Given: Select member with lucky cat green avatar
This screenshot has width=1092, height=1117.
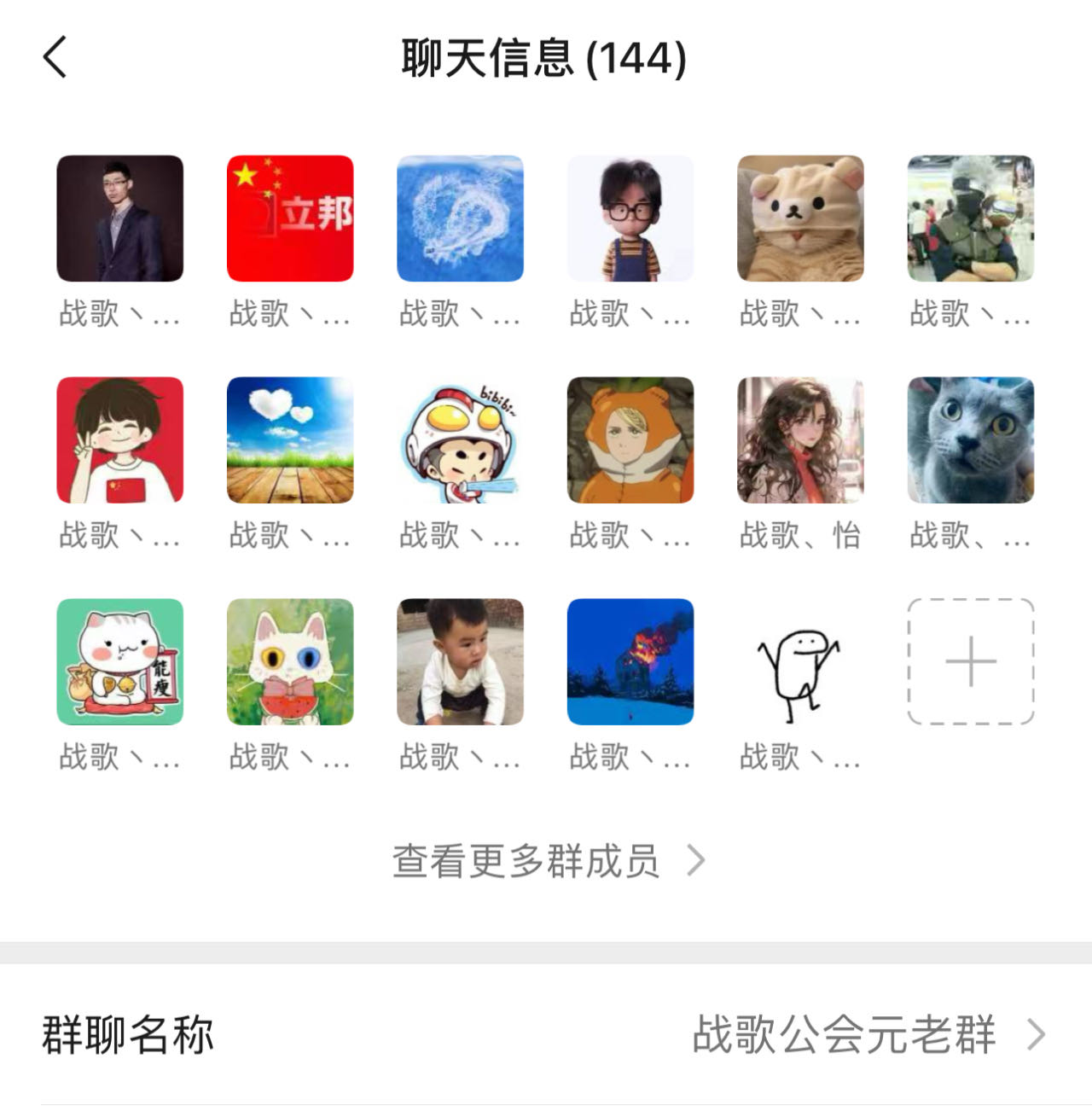Looking at the screenshot, I should [x=120, y=661].
